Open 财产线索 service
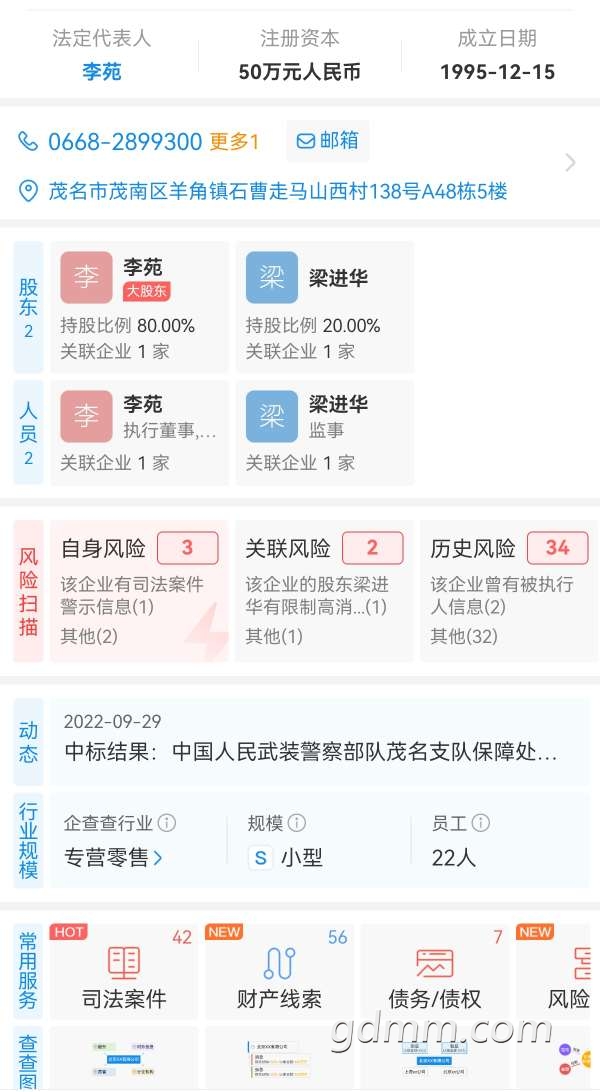This screenshot has height=1092, width=600. (x=279, y=972)
